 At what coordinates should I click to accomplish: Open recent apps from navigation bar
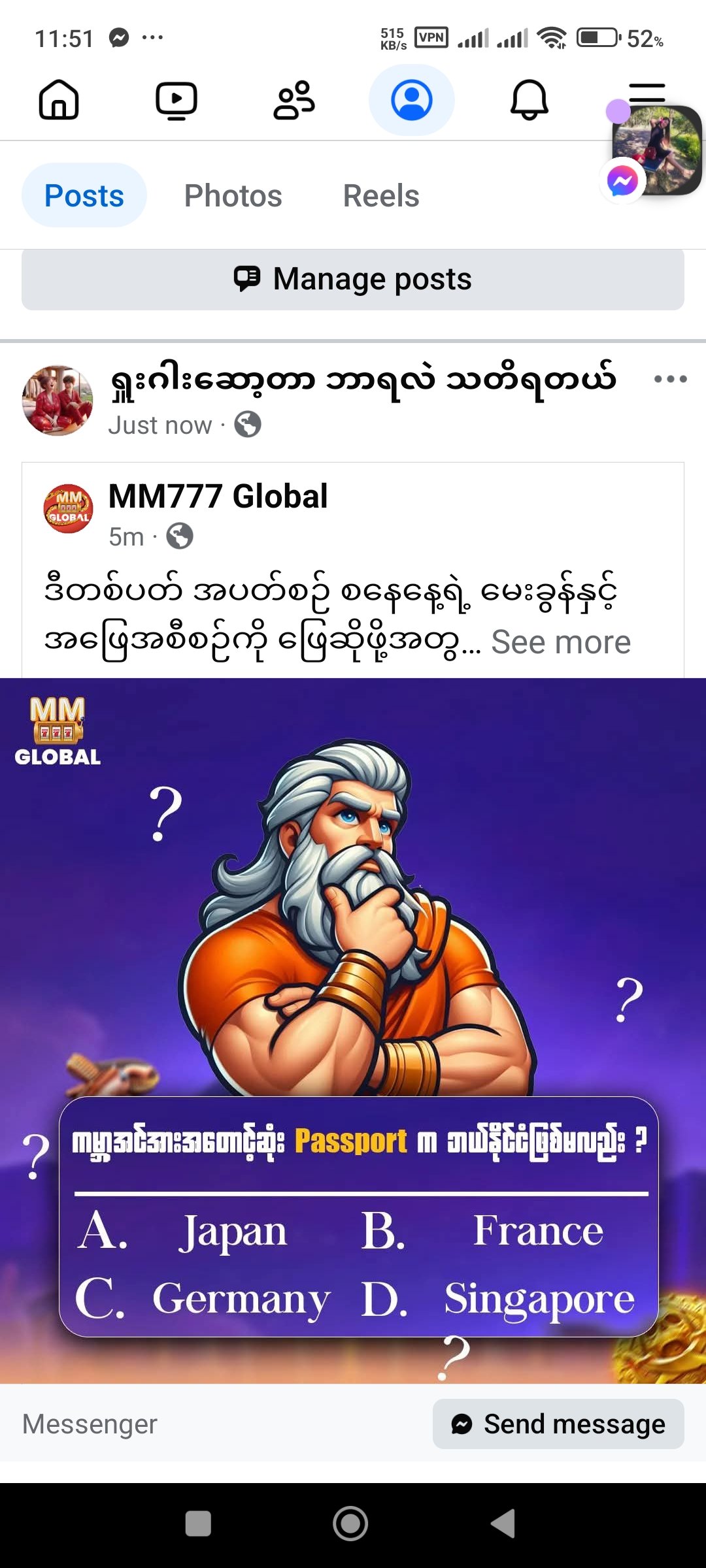pos(198,1524)
